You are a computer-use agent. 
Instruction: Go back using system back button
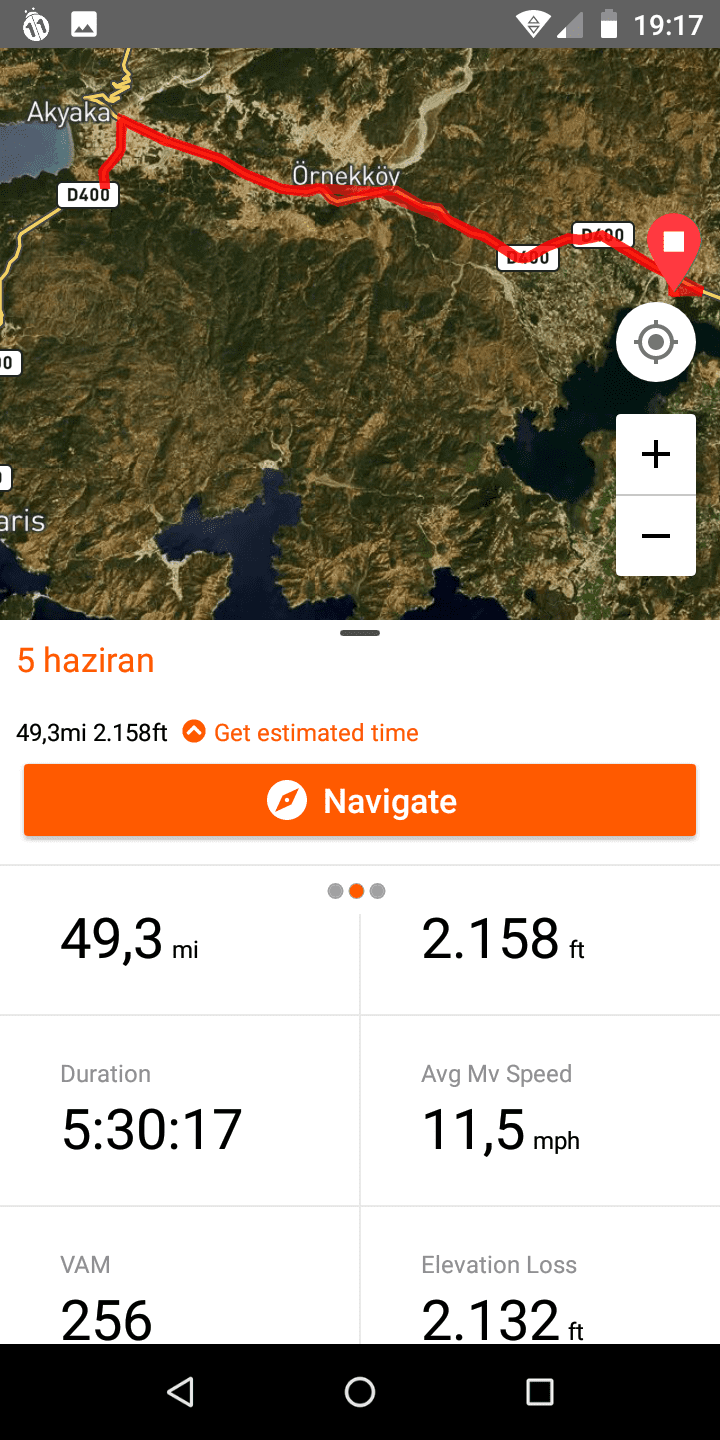point(180,1392)
